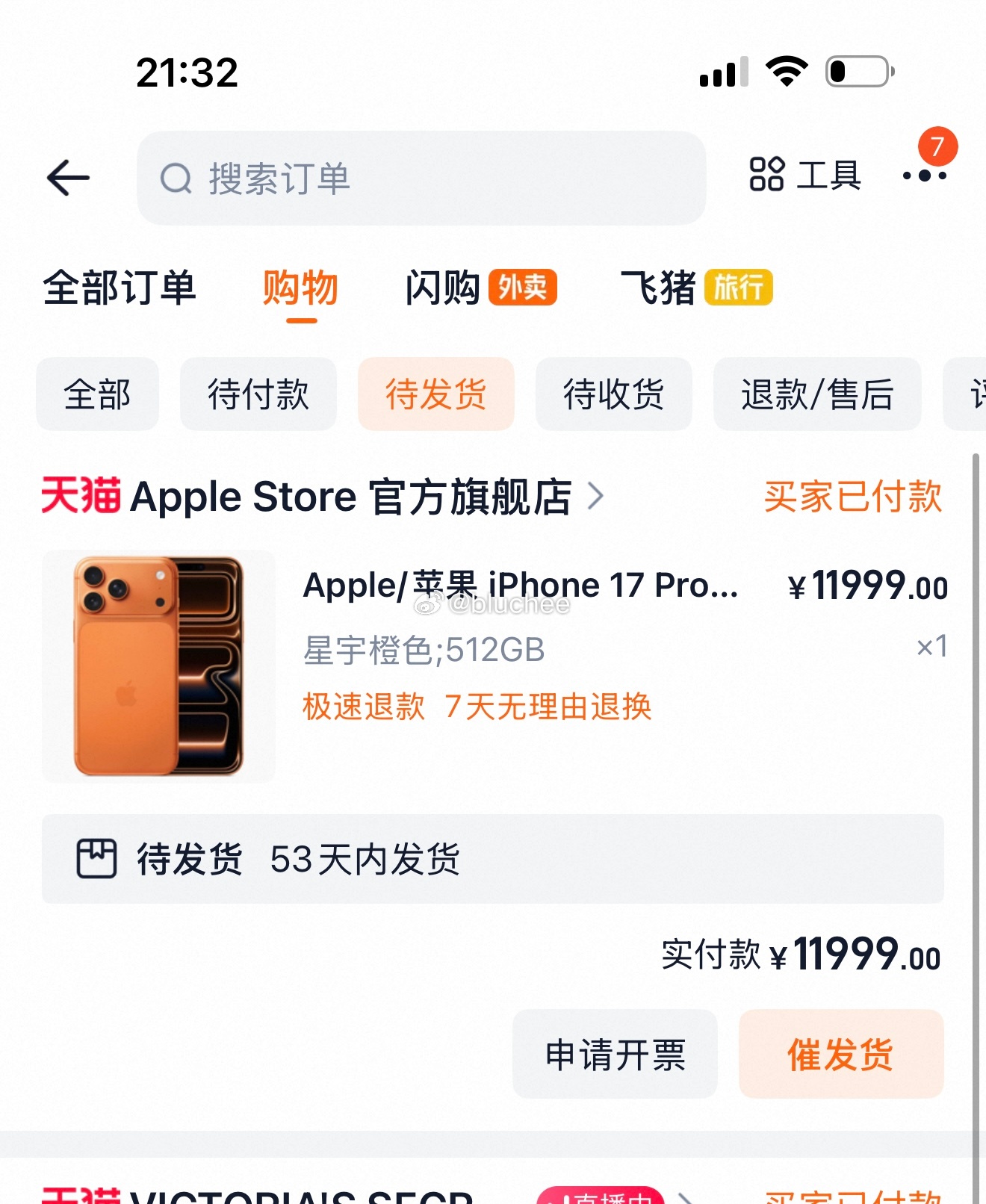The image size is (986, 1204).
Task: Tap 申请开票 to request an invoice
Action: (x=614, y=1054)
